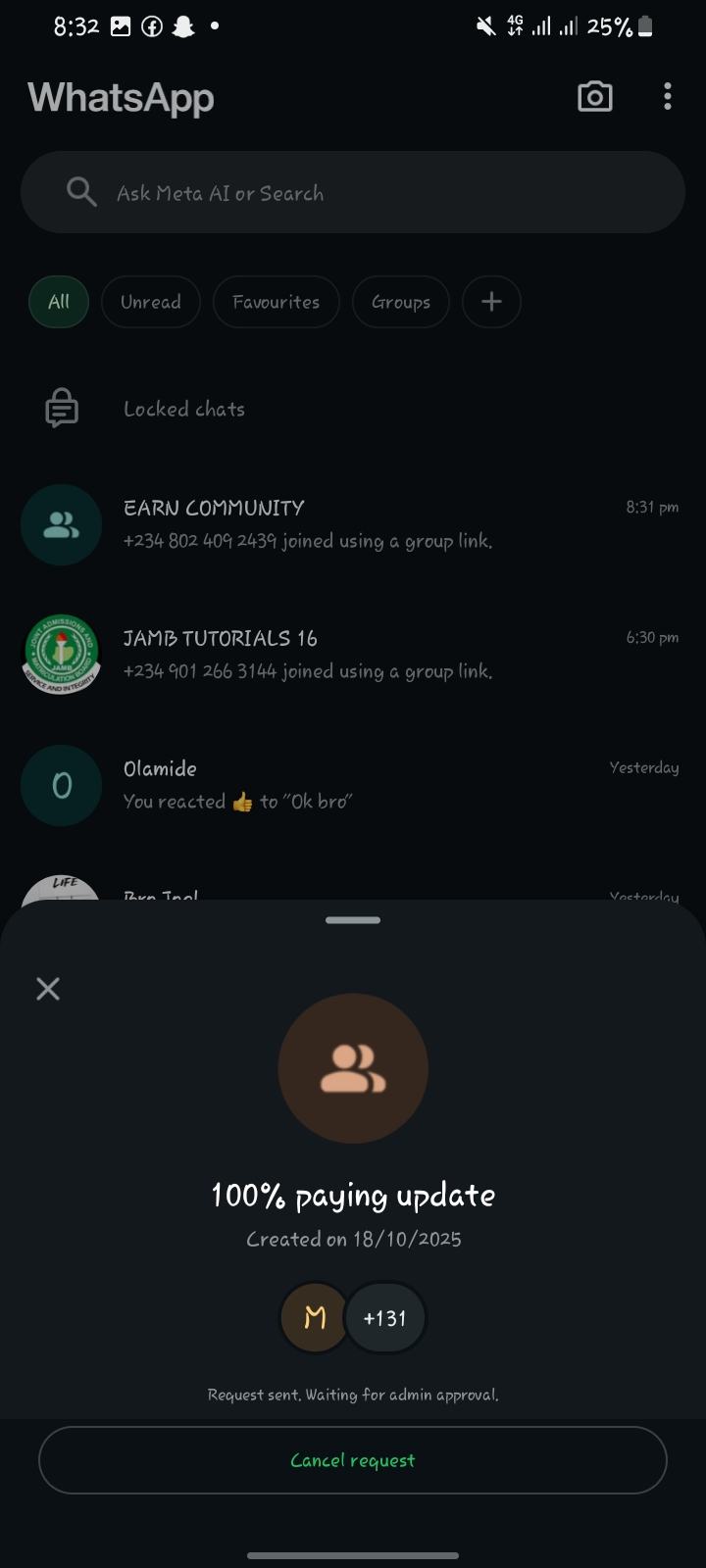
Task: Filter chats by Unread
Action: pos(151,302)
